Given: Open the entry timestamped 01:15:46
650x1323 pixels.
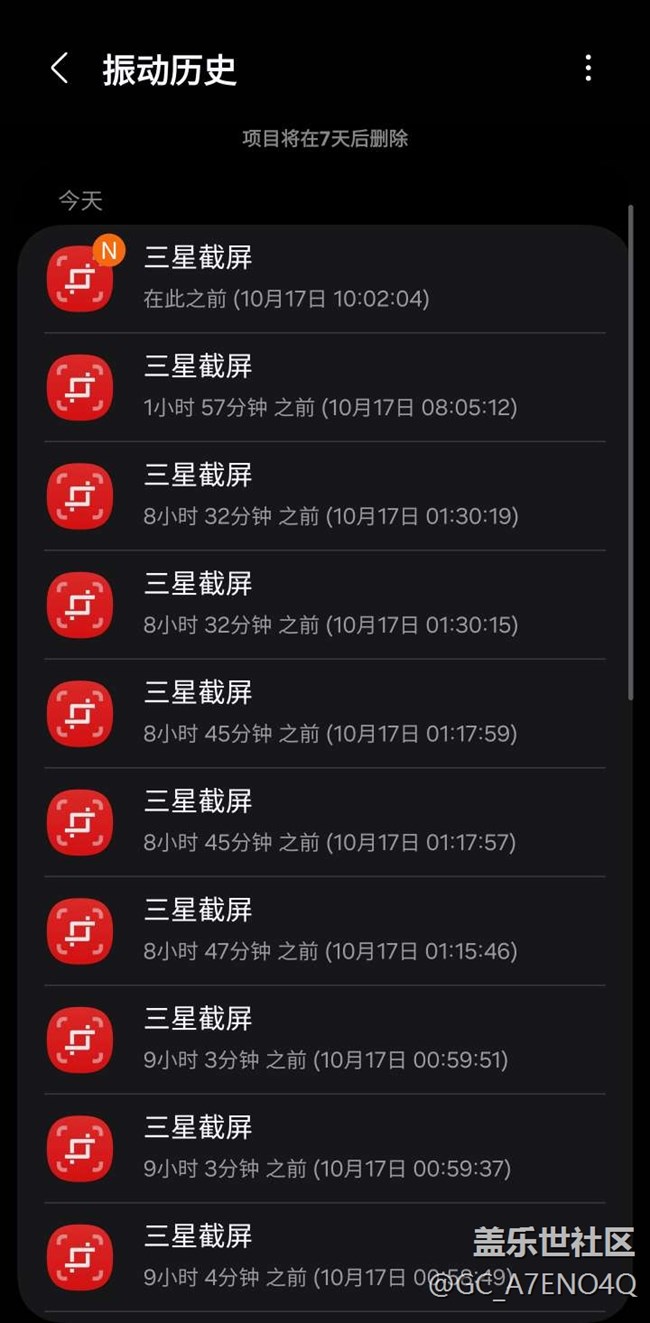Looking at the screenshot, I should [x=325, y=932].
